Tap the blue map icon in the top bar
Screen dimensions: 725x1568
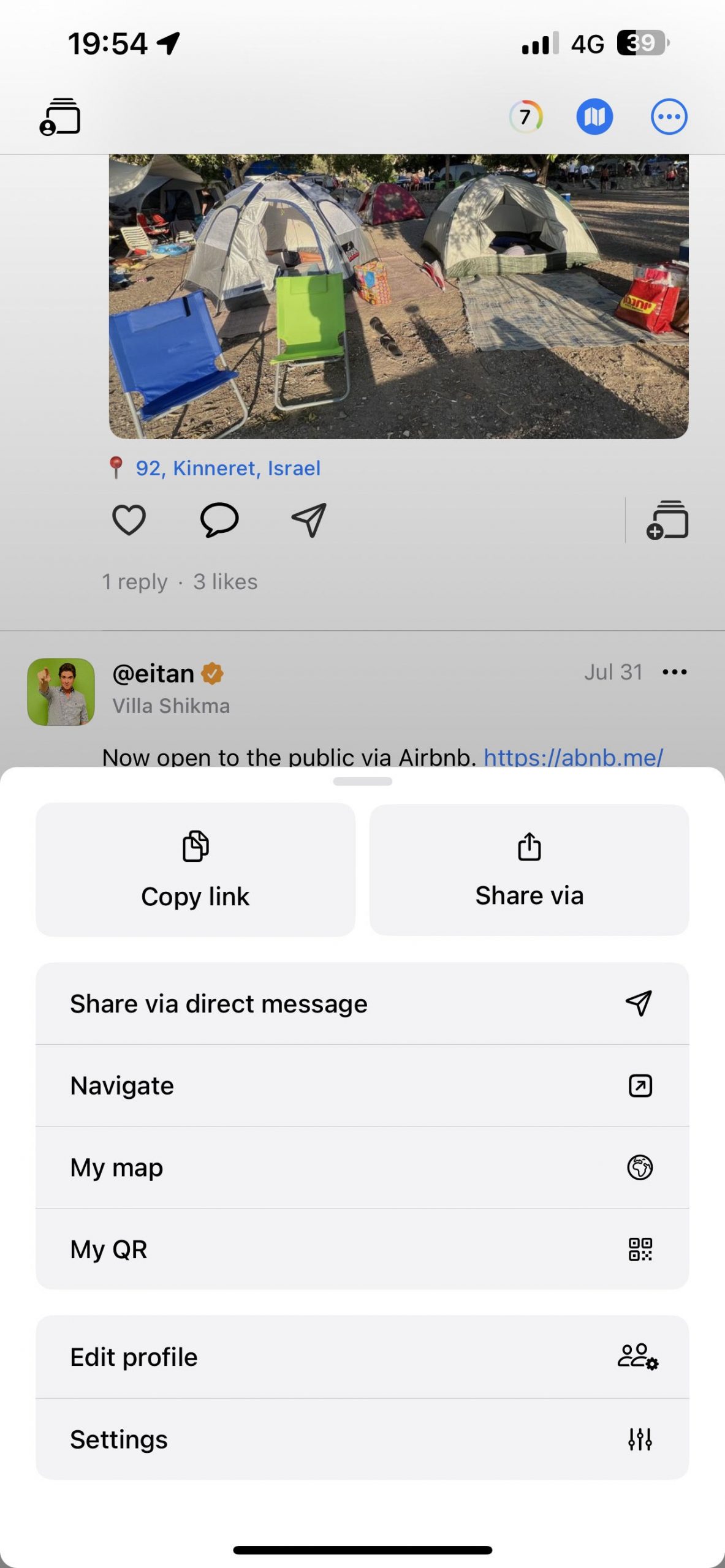594,116
